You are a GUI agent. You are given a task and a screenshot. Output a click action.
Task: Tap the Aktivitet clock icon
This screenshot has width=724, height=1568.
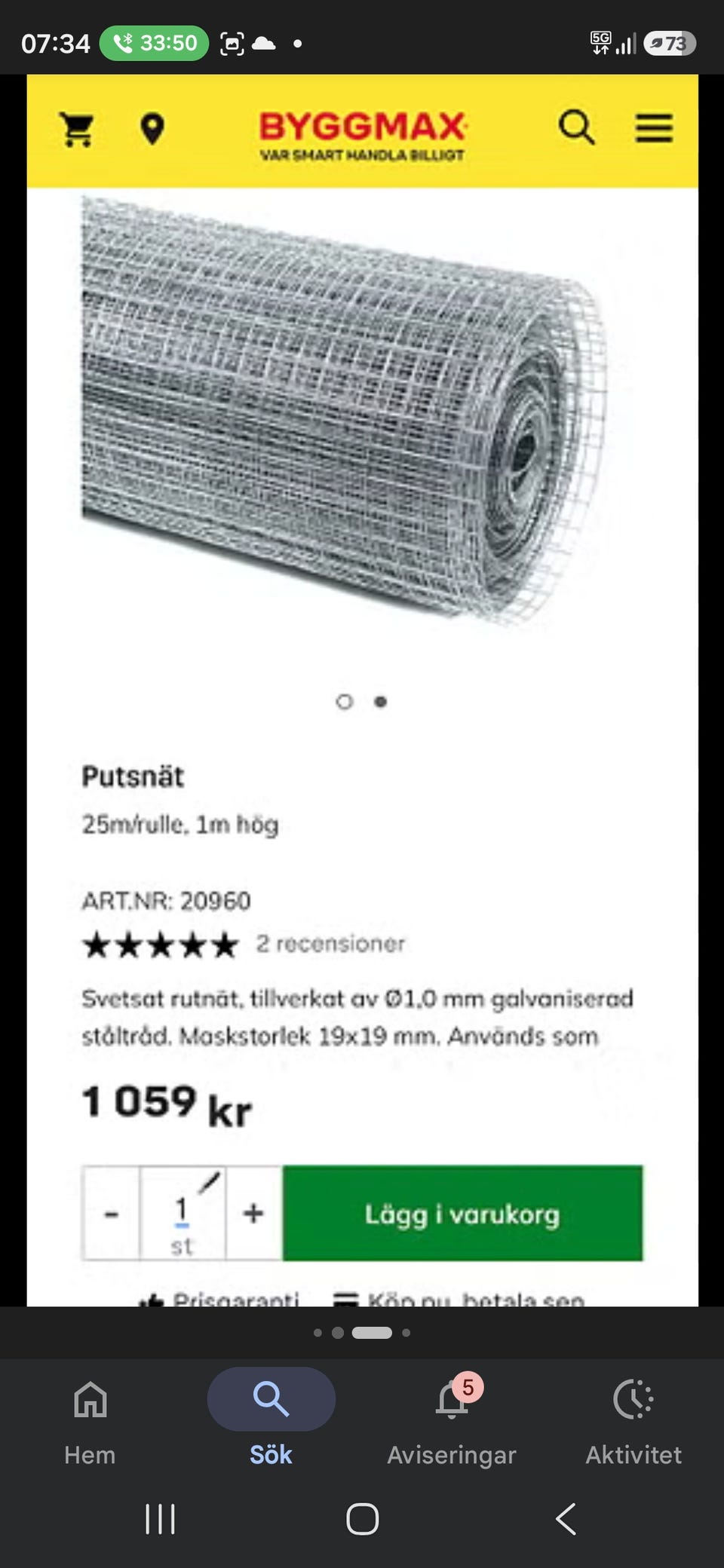click(x=633, y=1398)
